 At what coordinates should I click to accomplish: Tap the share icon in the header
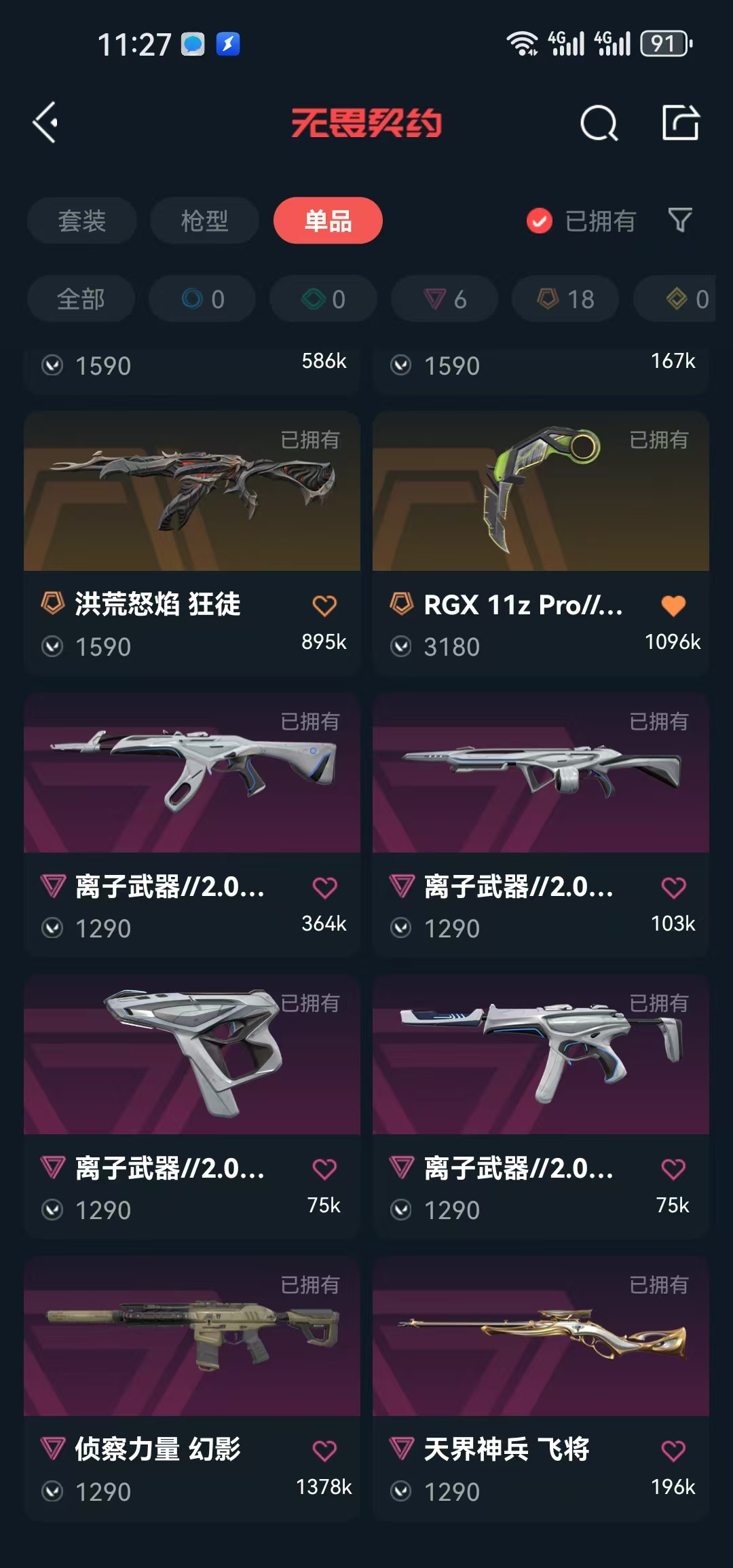coord(680,123)
